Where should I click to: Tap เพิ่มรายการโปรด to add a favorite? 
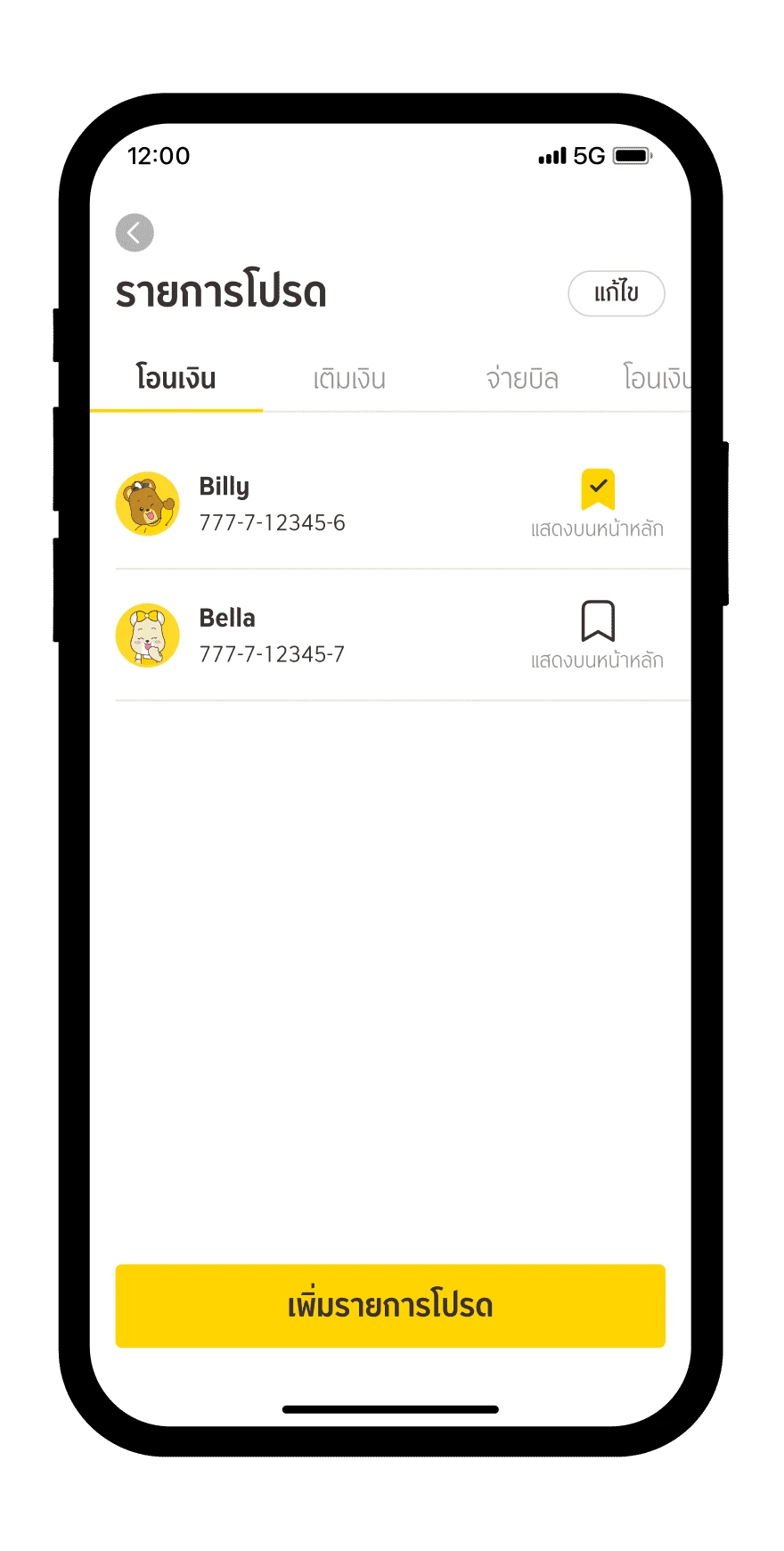click(390, 1306)
